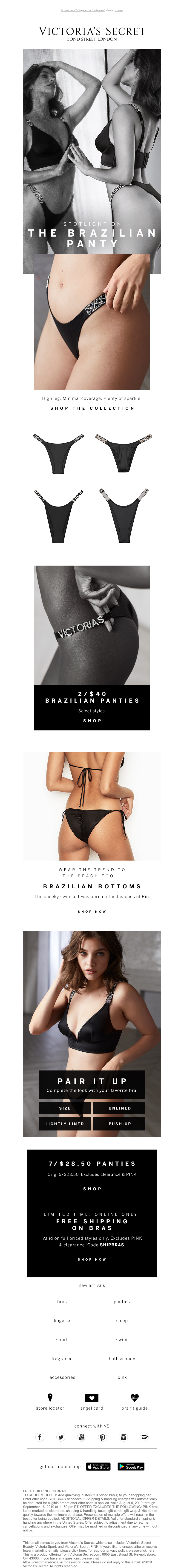Screen dimensions: 184x1568
Task: Select the Push-Up bra button
Action: [119, 1124]
